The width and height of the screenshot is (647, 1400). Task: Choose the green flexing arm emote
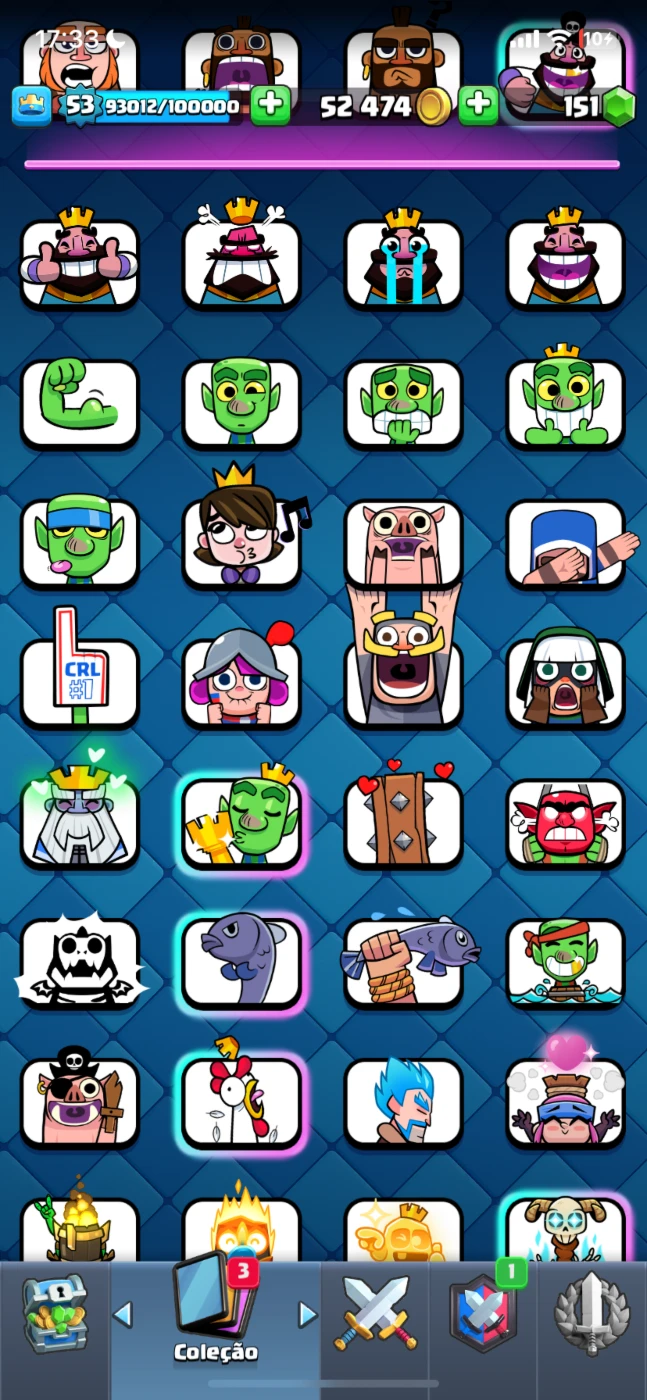(x=80, y=403)
